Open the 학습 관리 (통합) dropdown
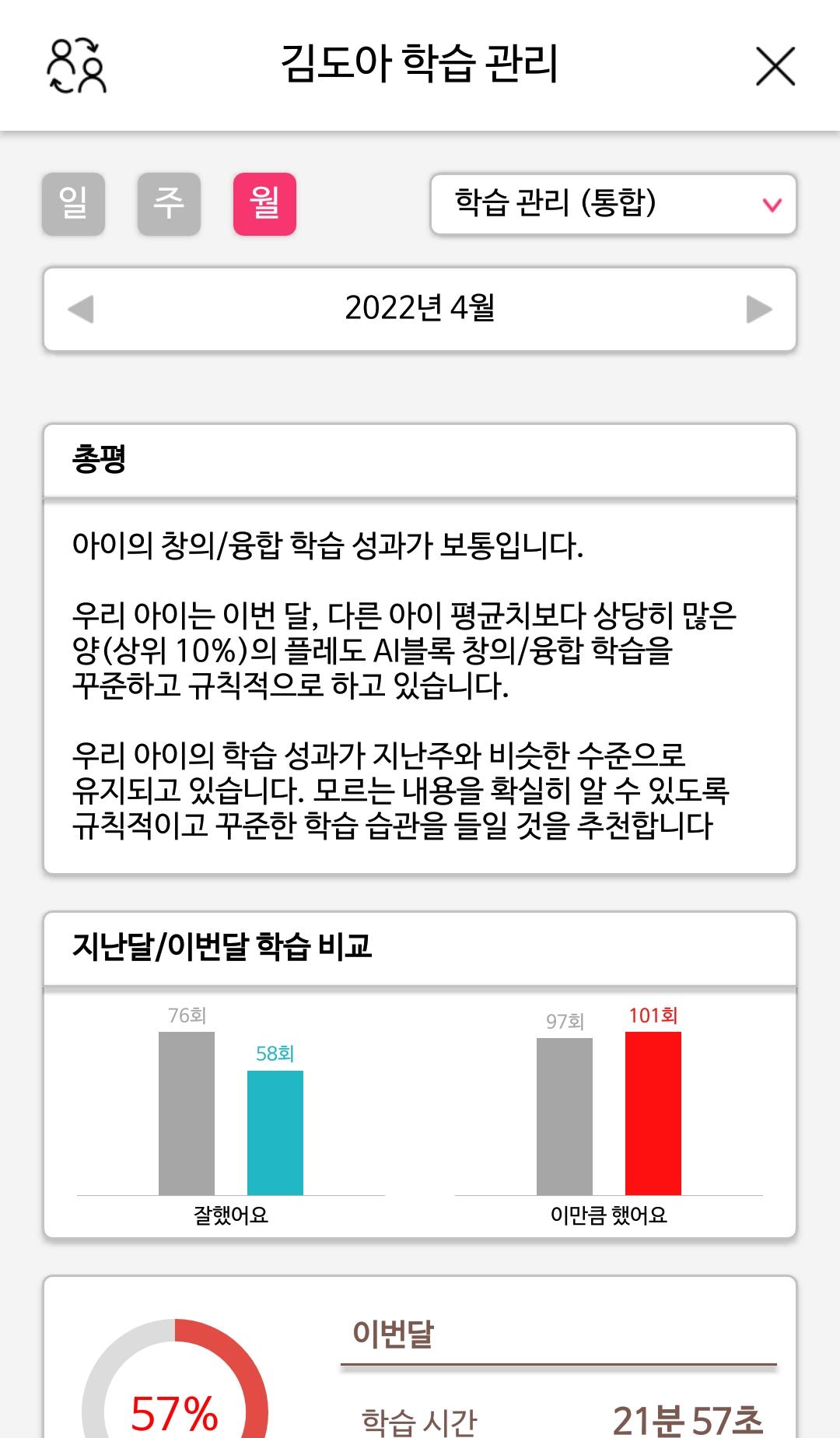 tap(614, 204)
